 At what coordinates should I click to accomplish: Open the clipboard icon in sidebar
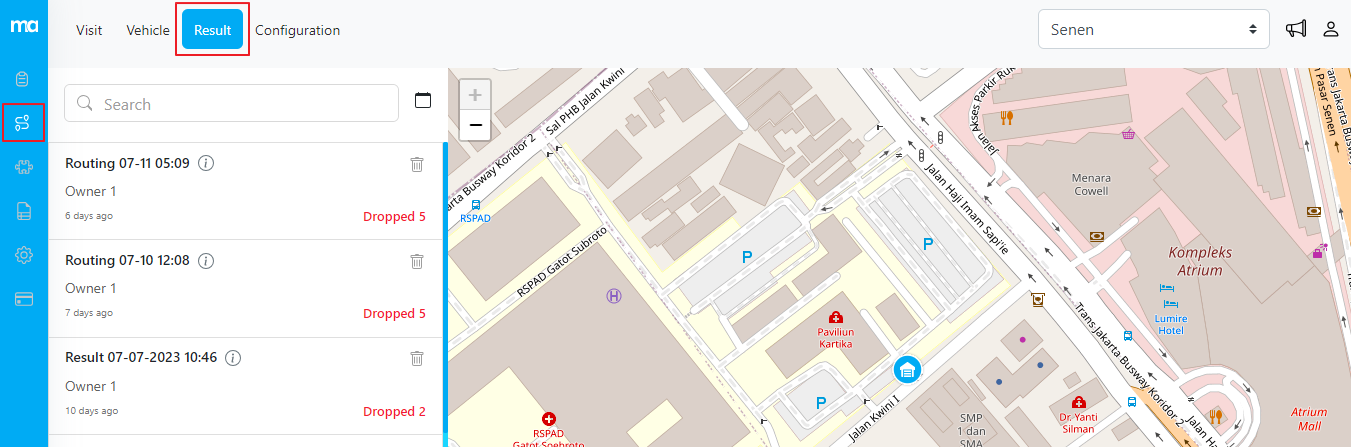point(23,78)
